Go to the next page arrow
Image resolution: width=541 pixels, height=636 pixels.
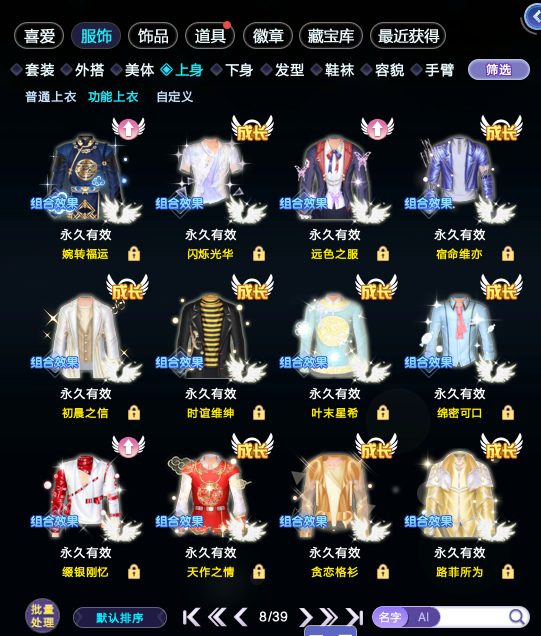tap(306, 617)
